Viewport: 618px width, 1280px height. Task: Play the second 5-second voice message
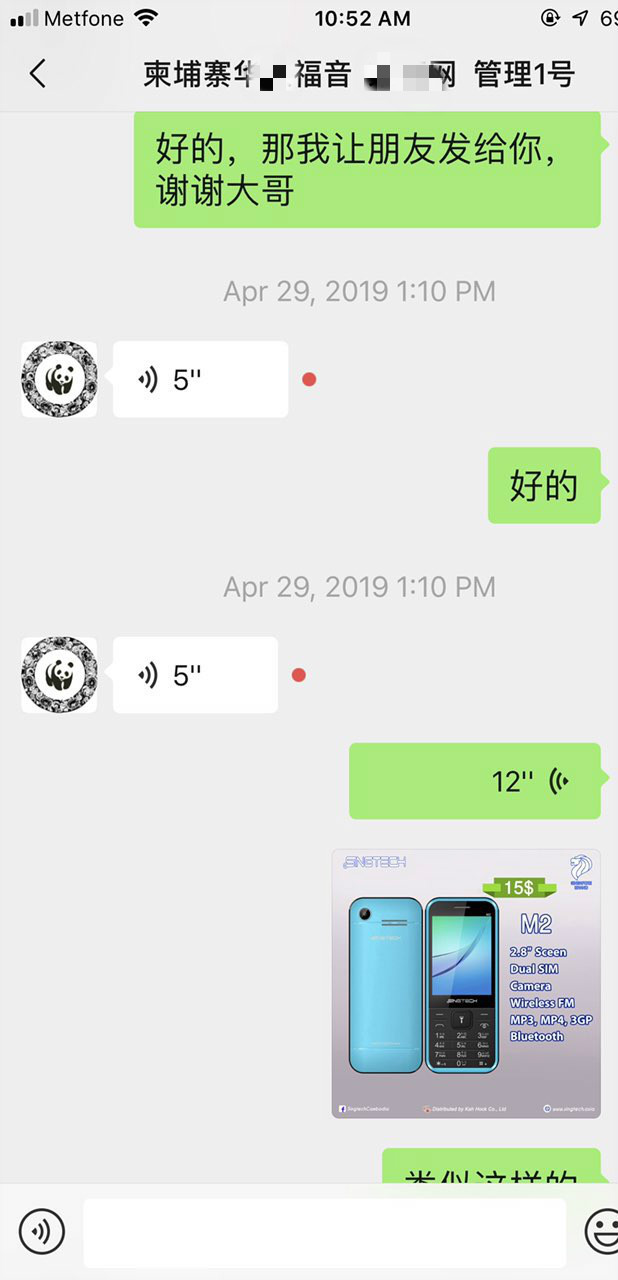(195, 675)
